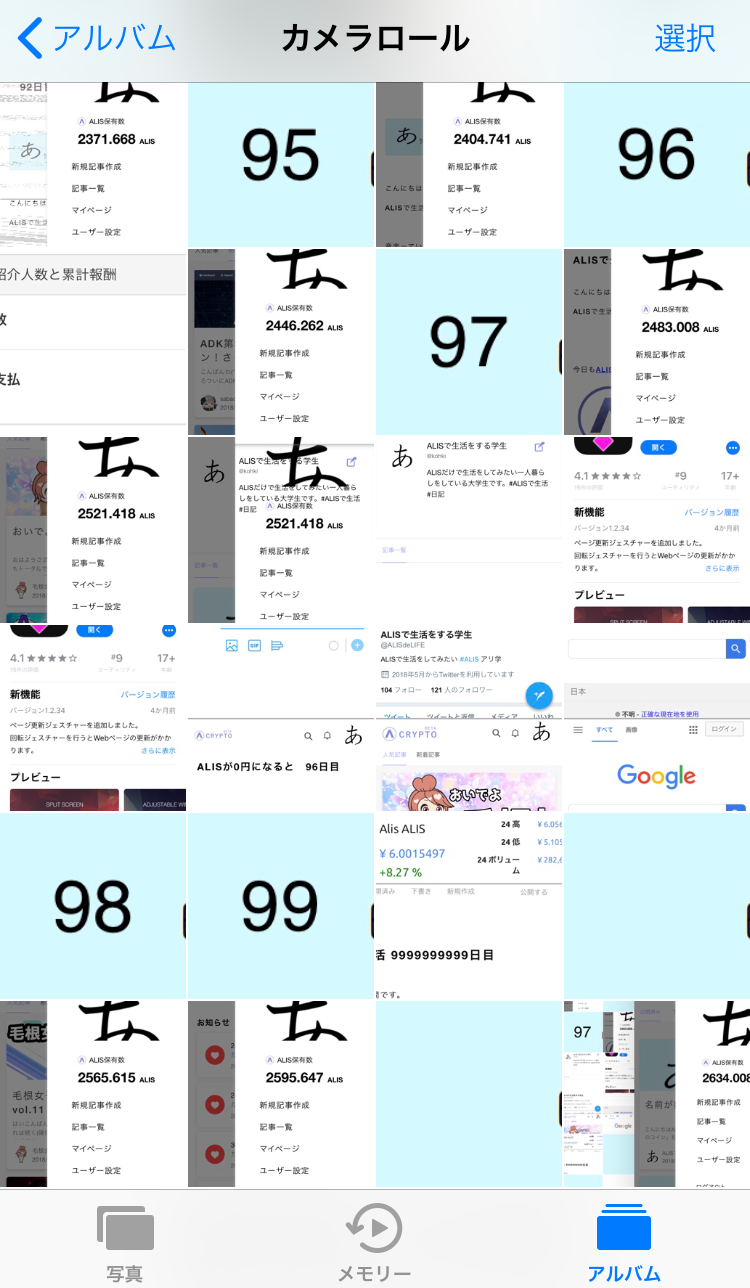View the photo showing number 97
The image size is (750, 1288).
468,342
